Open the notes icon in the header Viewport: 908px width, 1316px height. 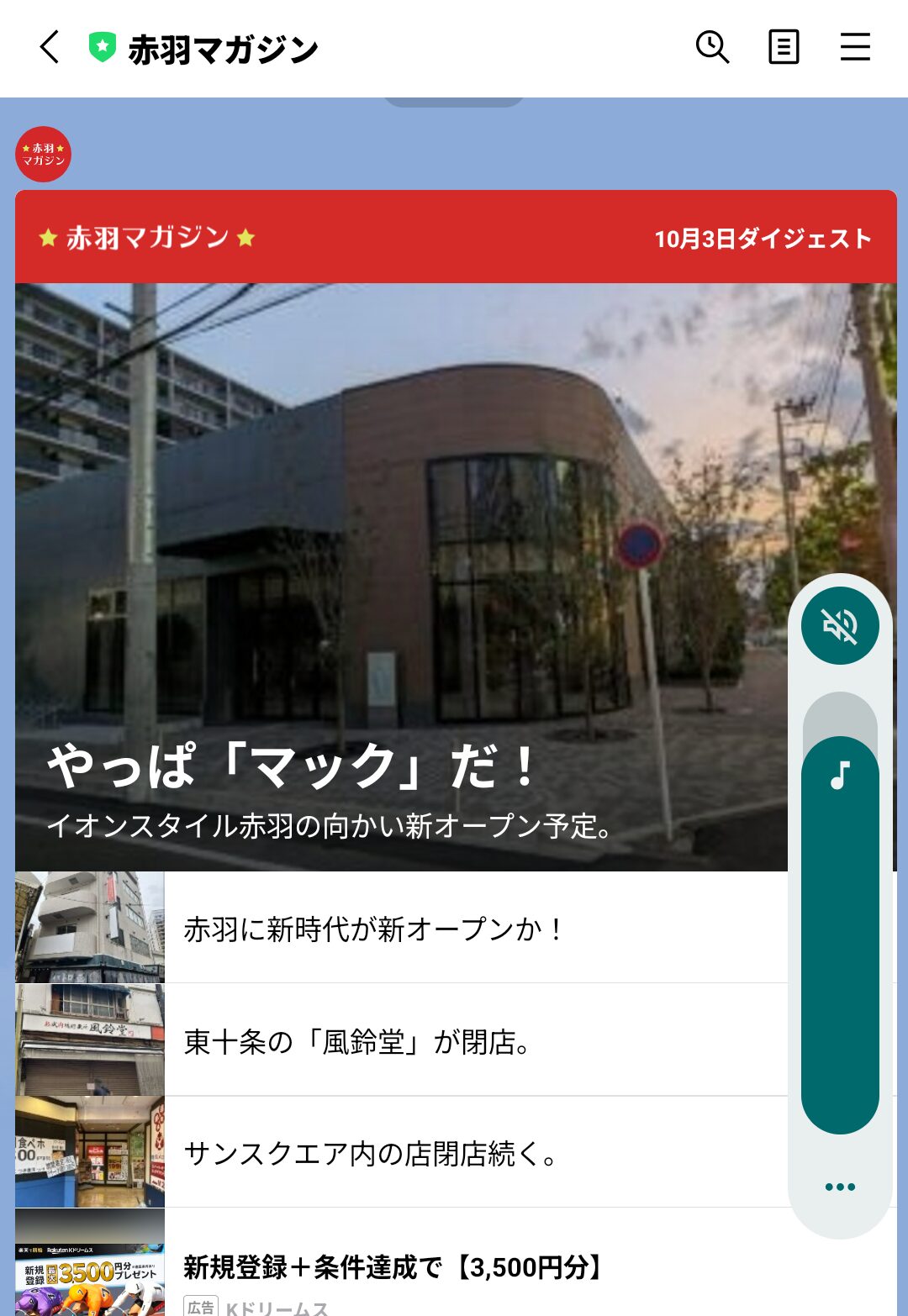[784, 47]
